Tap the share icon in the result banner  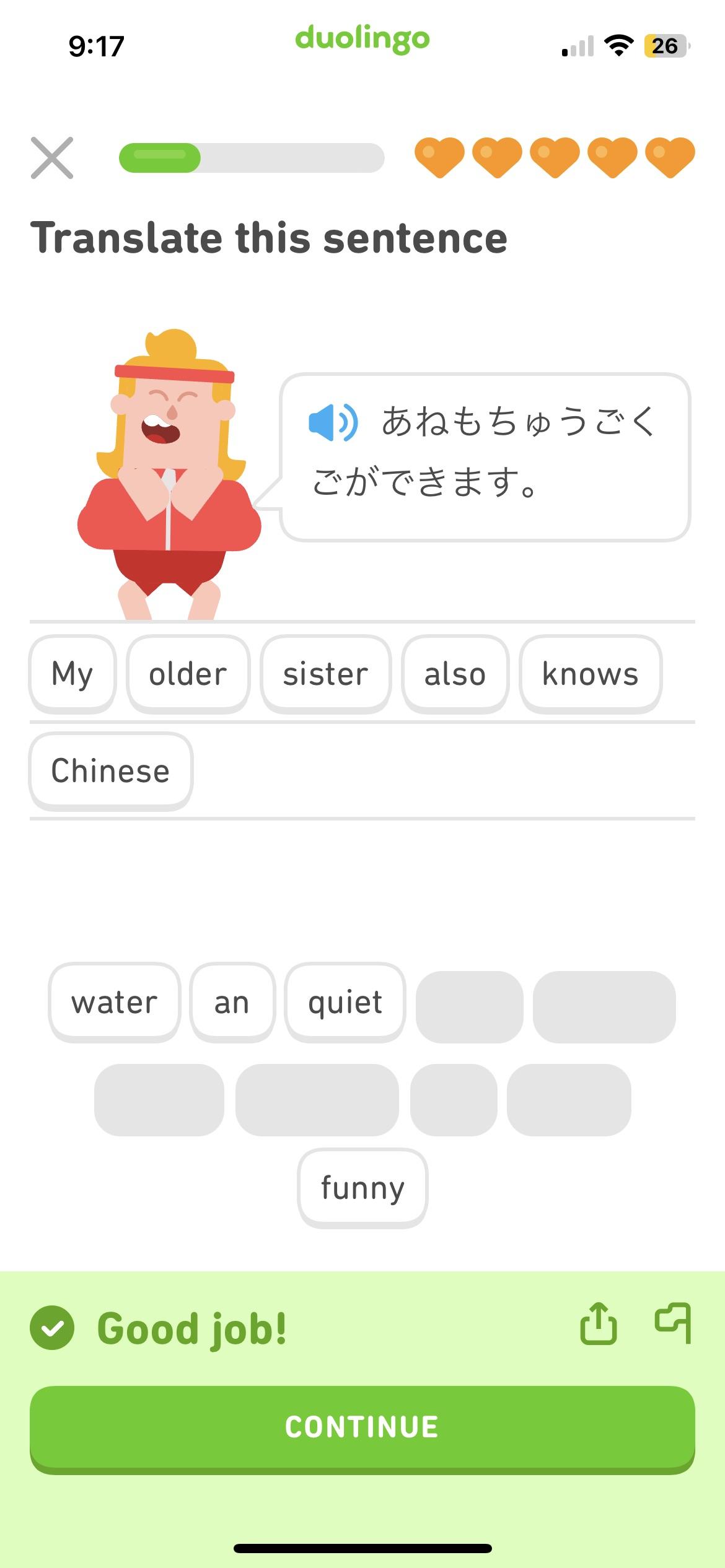click(600, 1325)
